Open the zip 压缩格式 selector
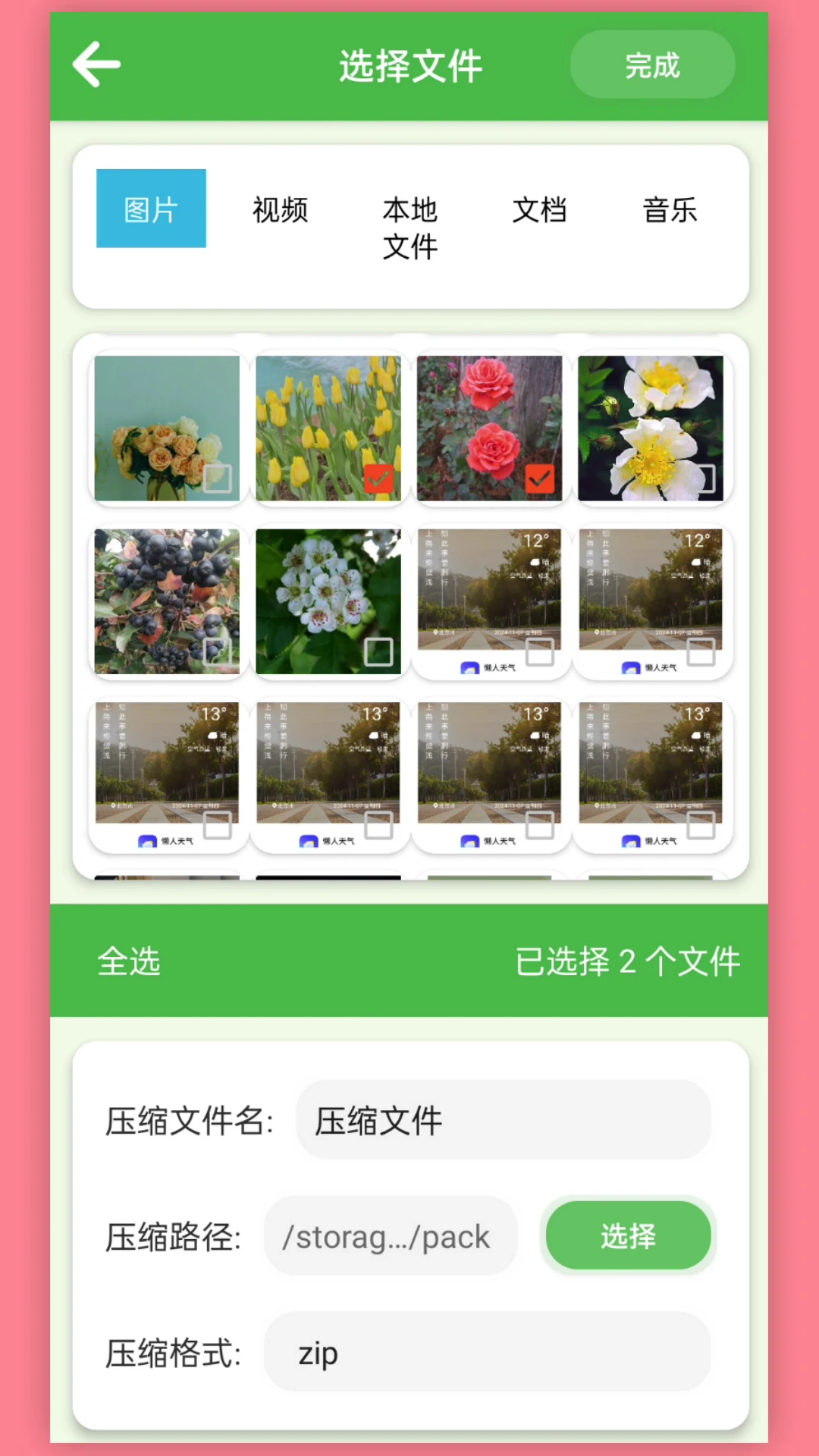Image resolution: width=819 pixels, height=1456 pixels. click(x=485, y=1353)
